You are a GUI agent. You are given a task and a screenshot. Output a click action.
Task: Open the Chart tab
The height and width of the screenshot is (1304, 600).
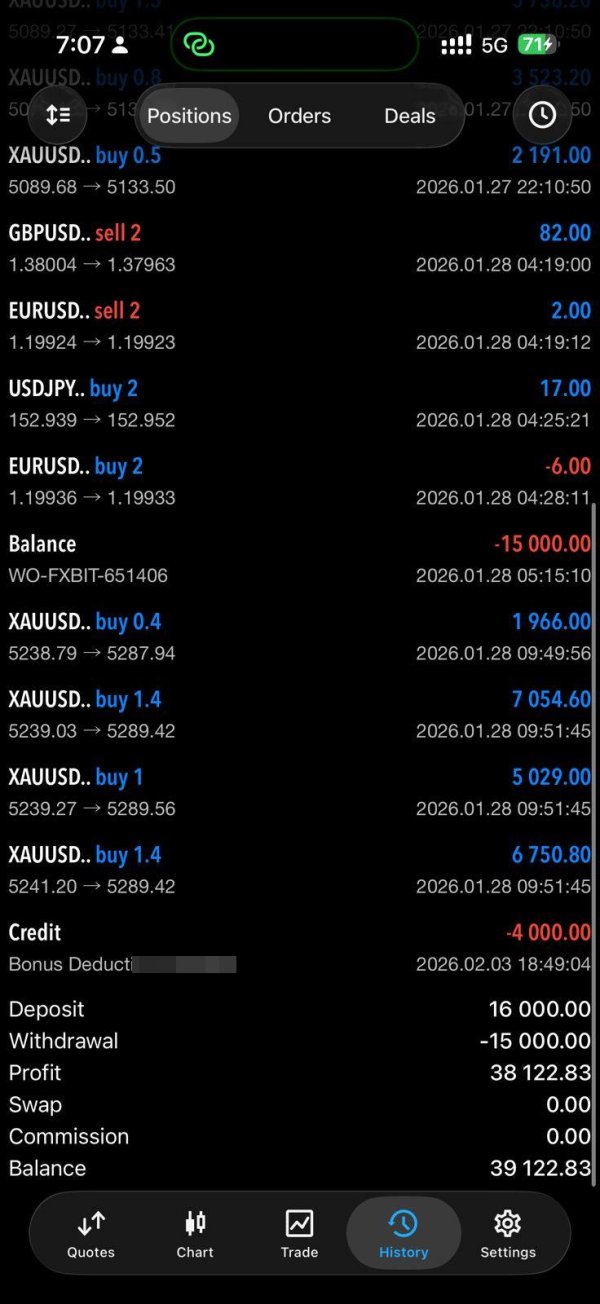tap(195, 1233)
